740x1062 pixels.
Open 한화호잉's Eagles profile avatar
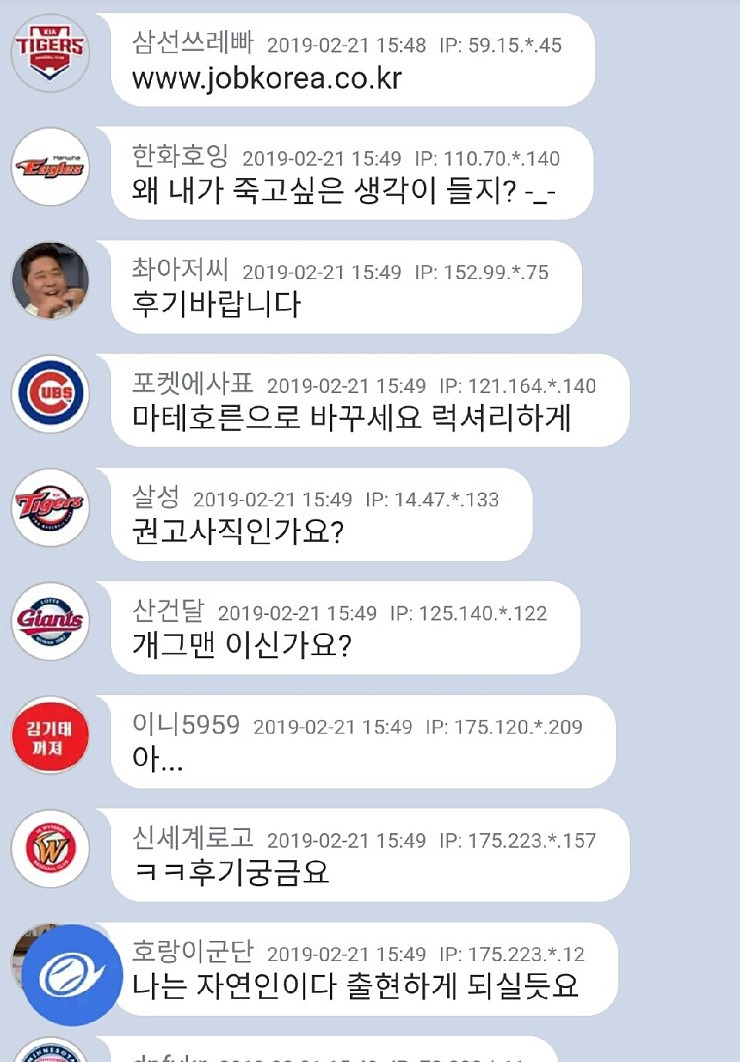click(x=50, y=166)
